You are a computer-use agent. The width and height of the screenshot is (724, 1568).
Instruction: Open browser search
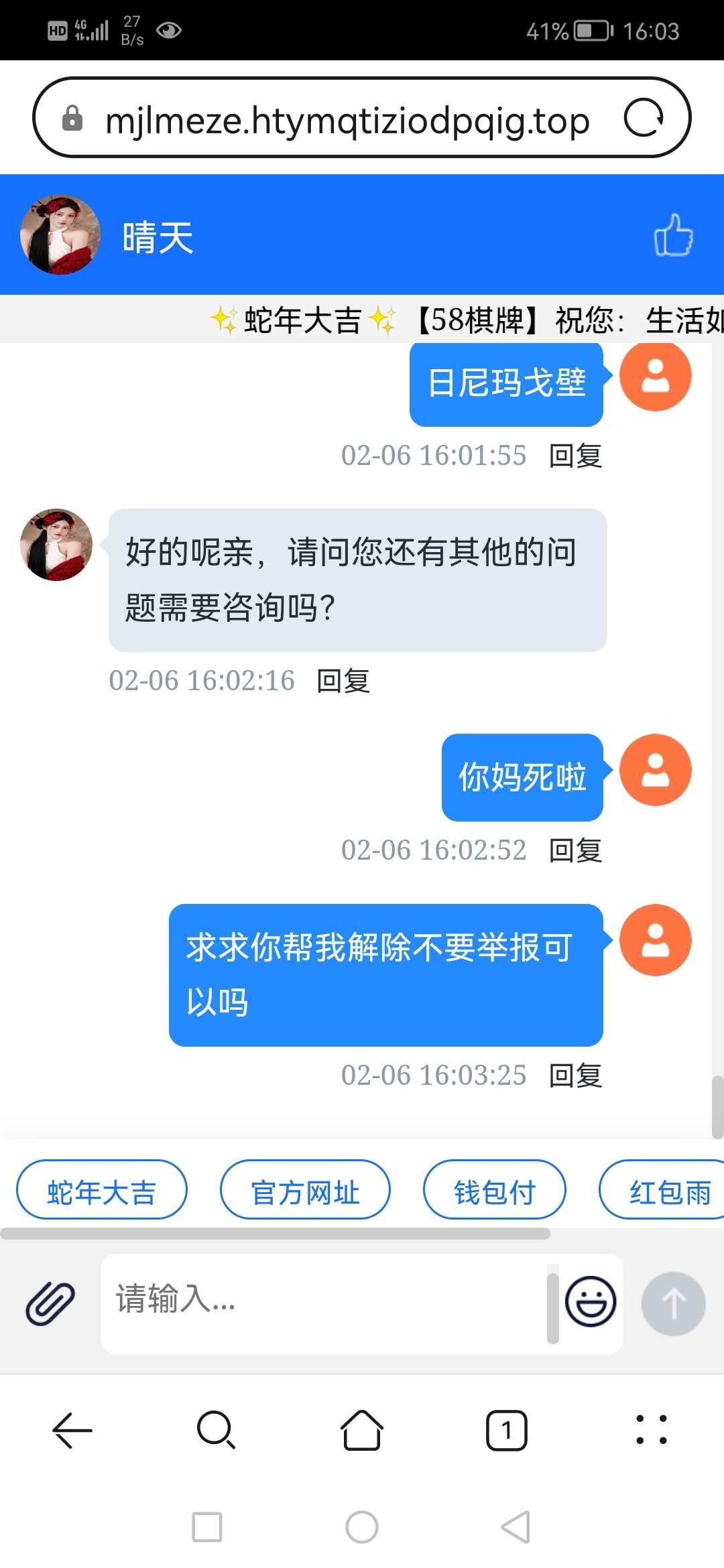coord(216,1430)
